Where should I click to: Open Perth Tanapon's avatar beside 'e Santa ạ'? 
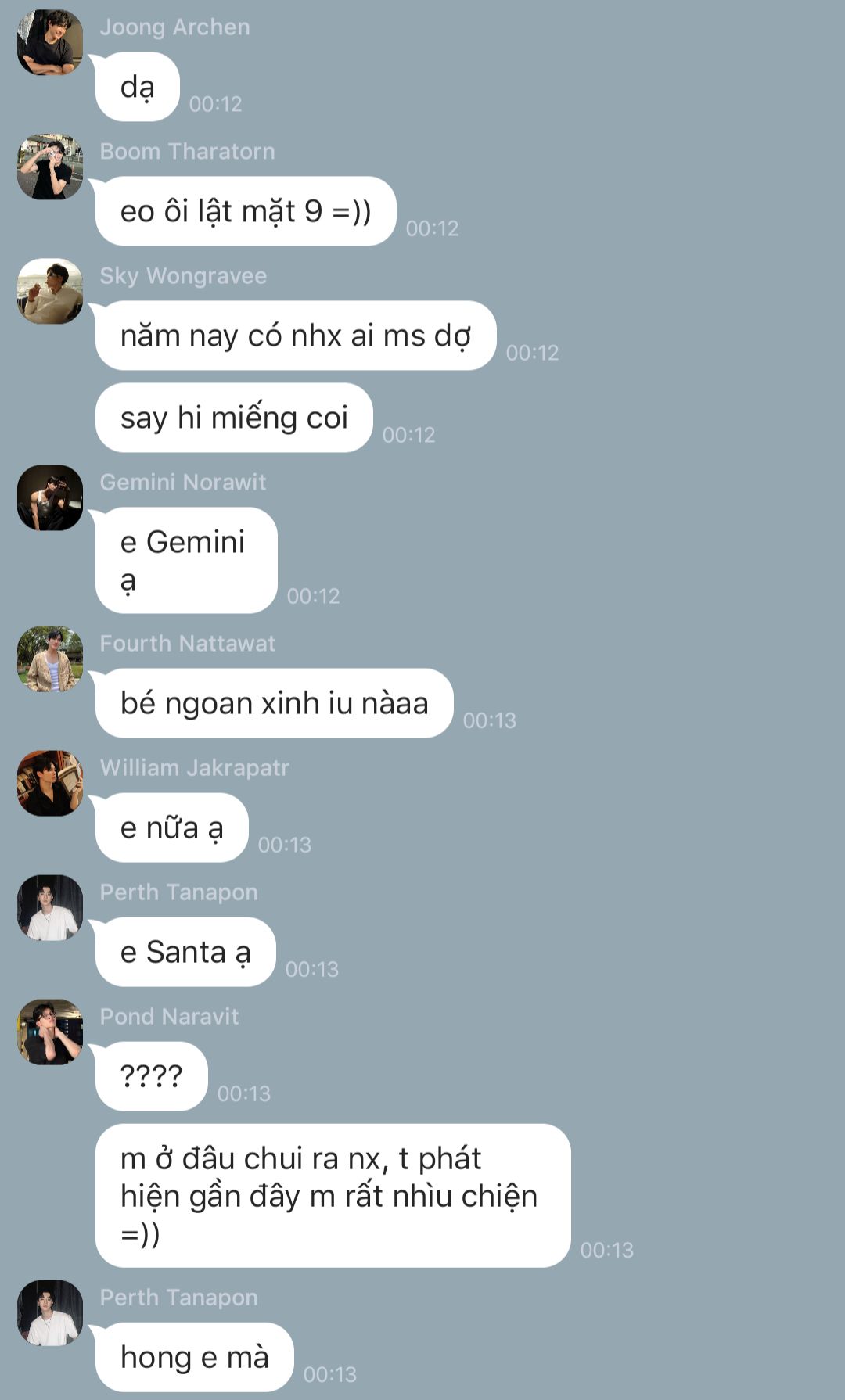click(50, 907)
